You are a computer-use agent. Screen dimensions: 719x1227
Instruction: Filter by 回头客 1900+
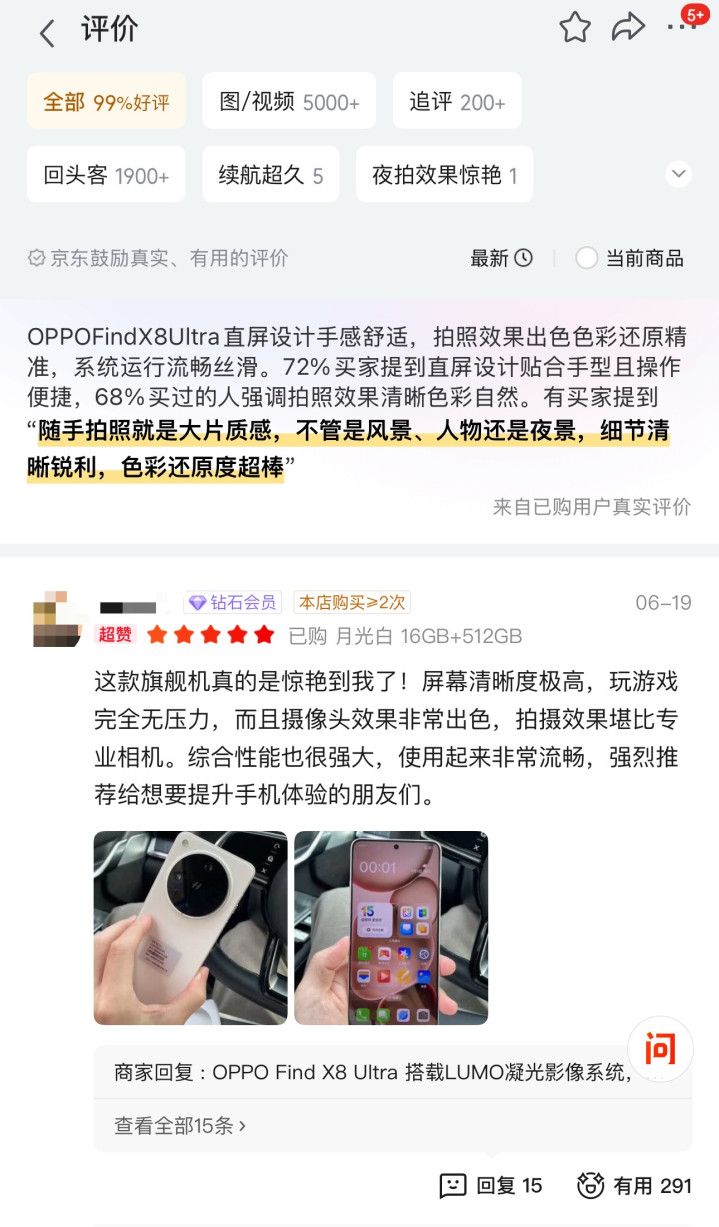coord(106,175)
